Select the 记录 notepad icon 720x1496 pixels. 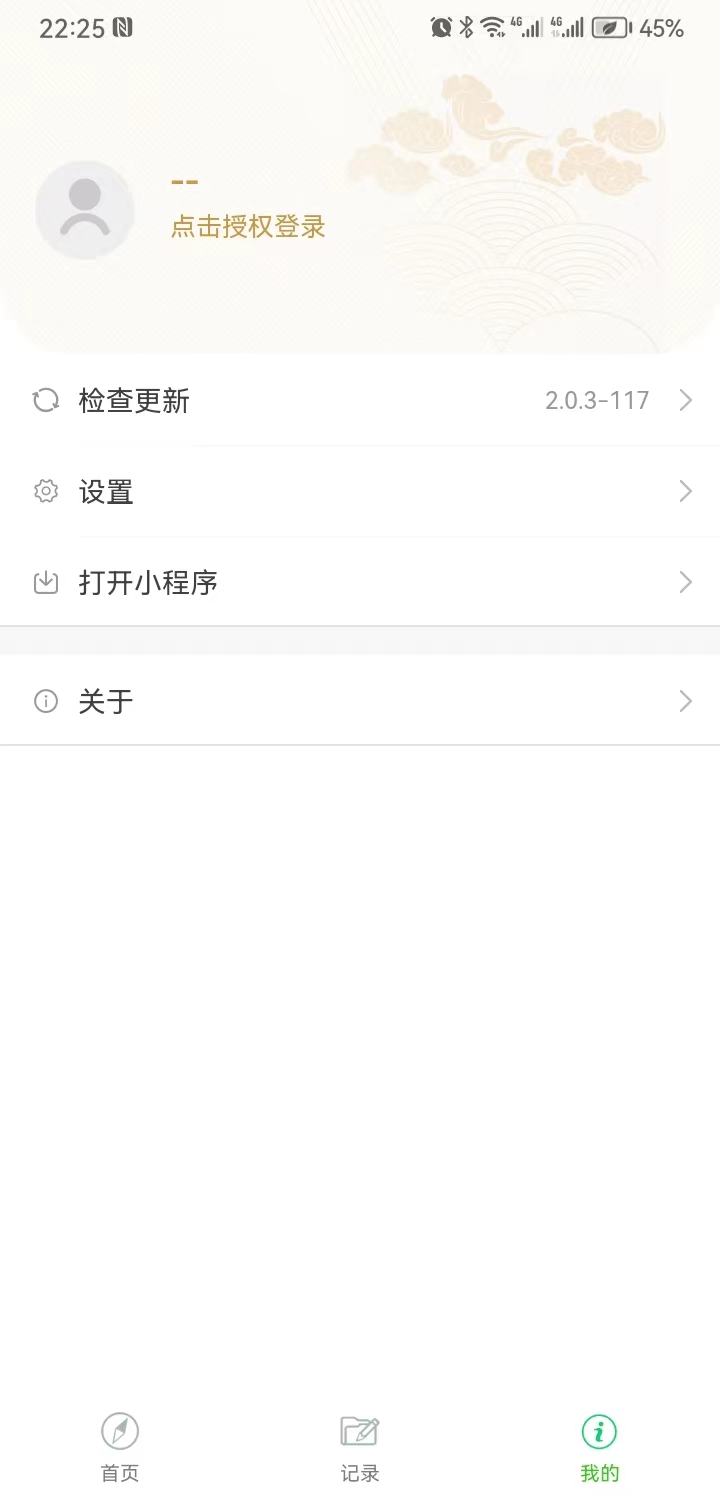click(x=359, y=1431)
